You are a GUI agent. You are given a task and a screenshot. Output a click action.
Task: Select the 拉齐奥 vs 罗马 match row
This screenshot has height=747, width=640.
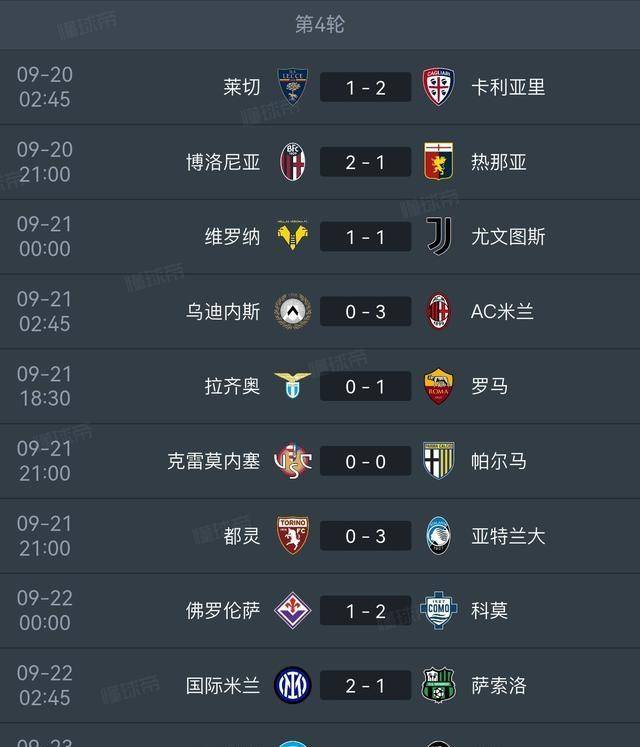coord(365,386)
